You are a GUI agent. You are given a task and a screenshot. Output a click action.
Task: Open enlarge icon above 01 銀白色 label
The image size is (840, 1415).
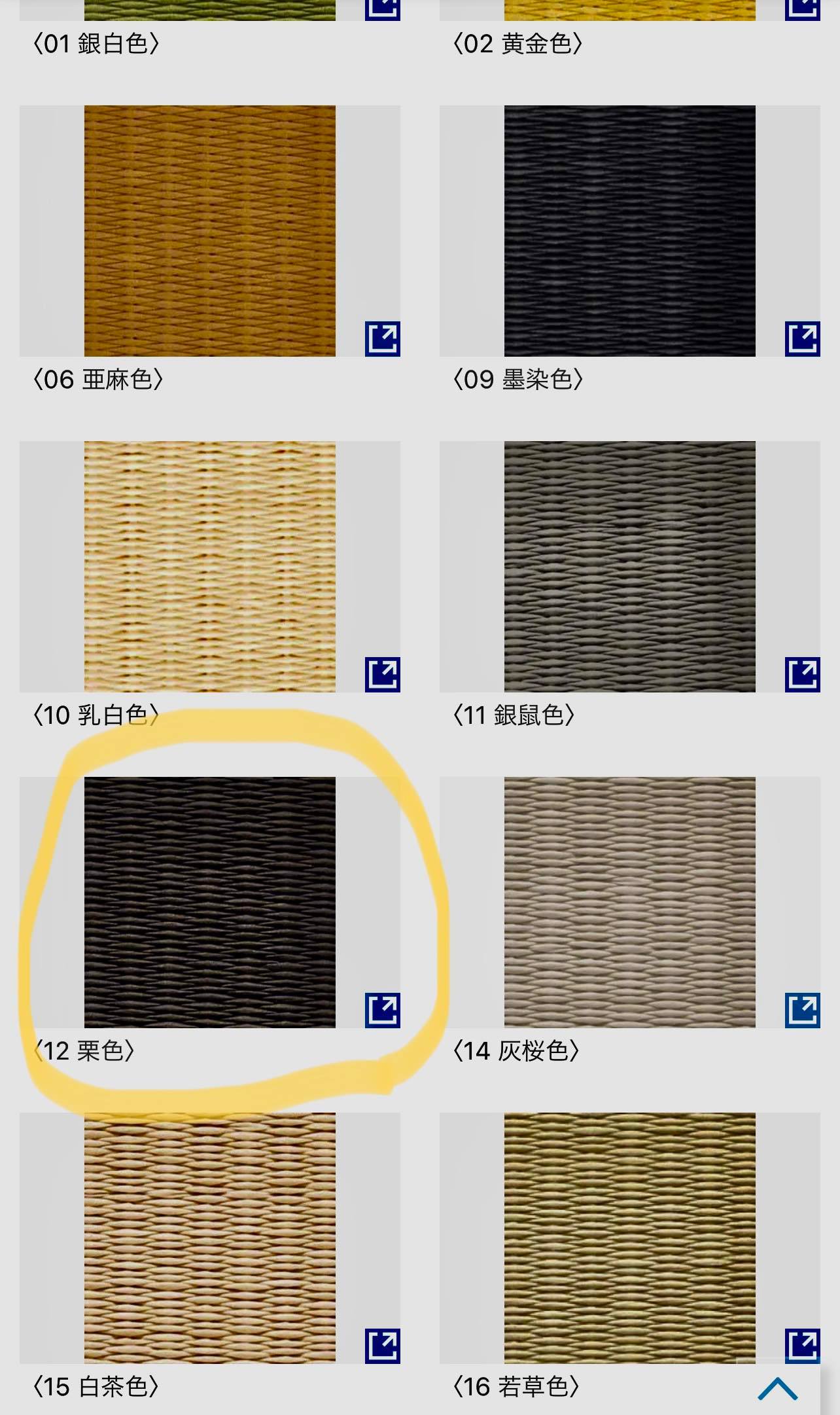[383, 10]
